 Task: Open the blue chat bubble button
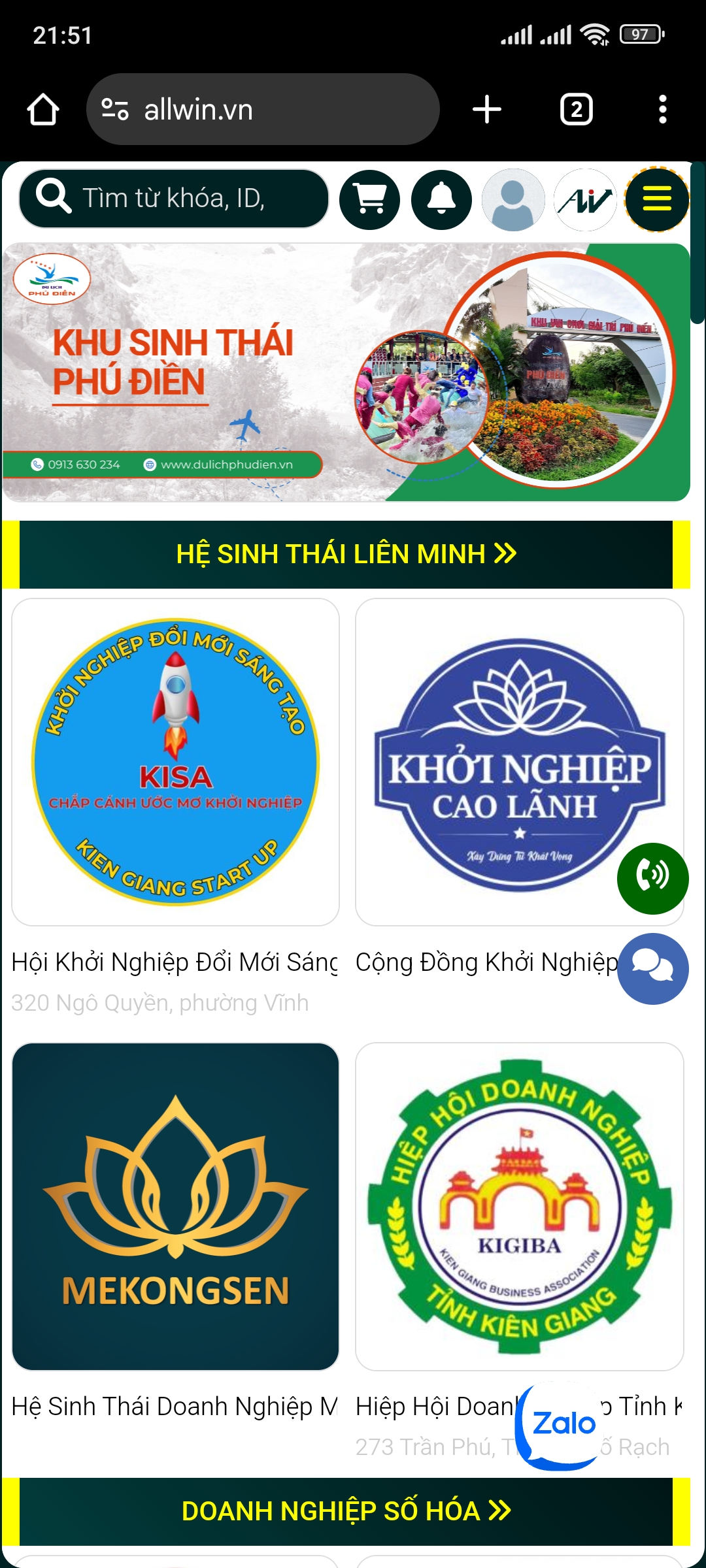pyautogui.click(x=652, y=968)
